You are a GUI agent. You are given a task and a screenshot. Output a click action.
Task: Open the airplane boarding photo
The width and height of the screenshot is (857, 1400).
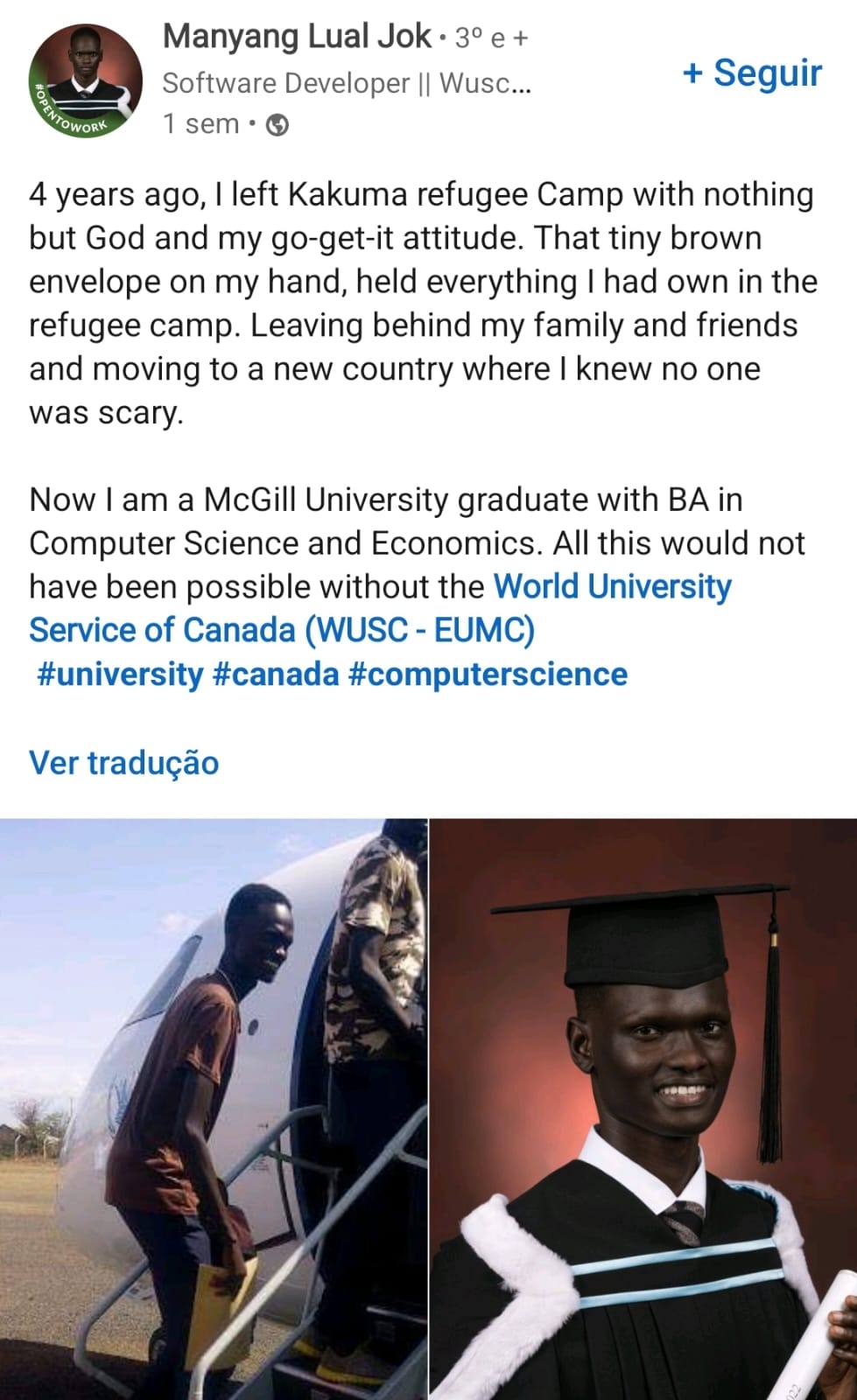(213, 1109)
